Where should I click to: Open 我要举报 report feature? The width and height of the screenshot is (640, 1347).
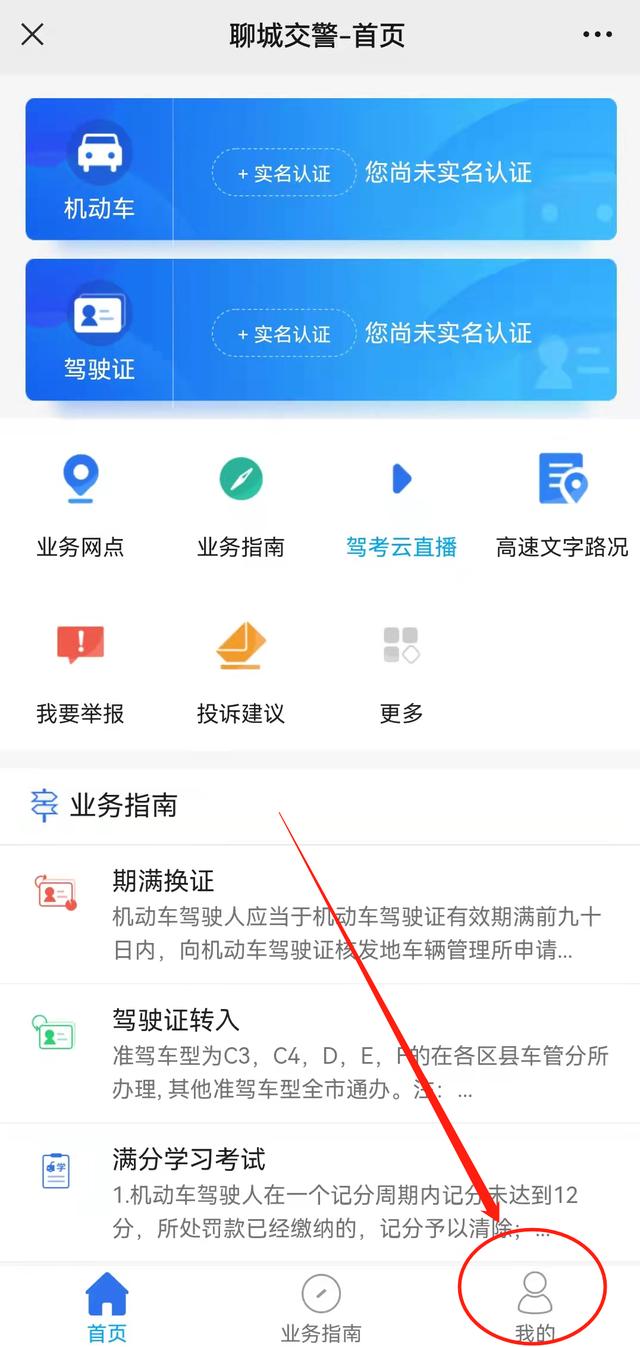[x=80, y=672]
